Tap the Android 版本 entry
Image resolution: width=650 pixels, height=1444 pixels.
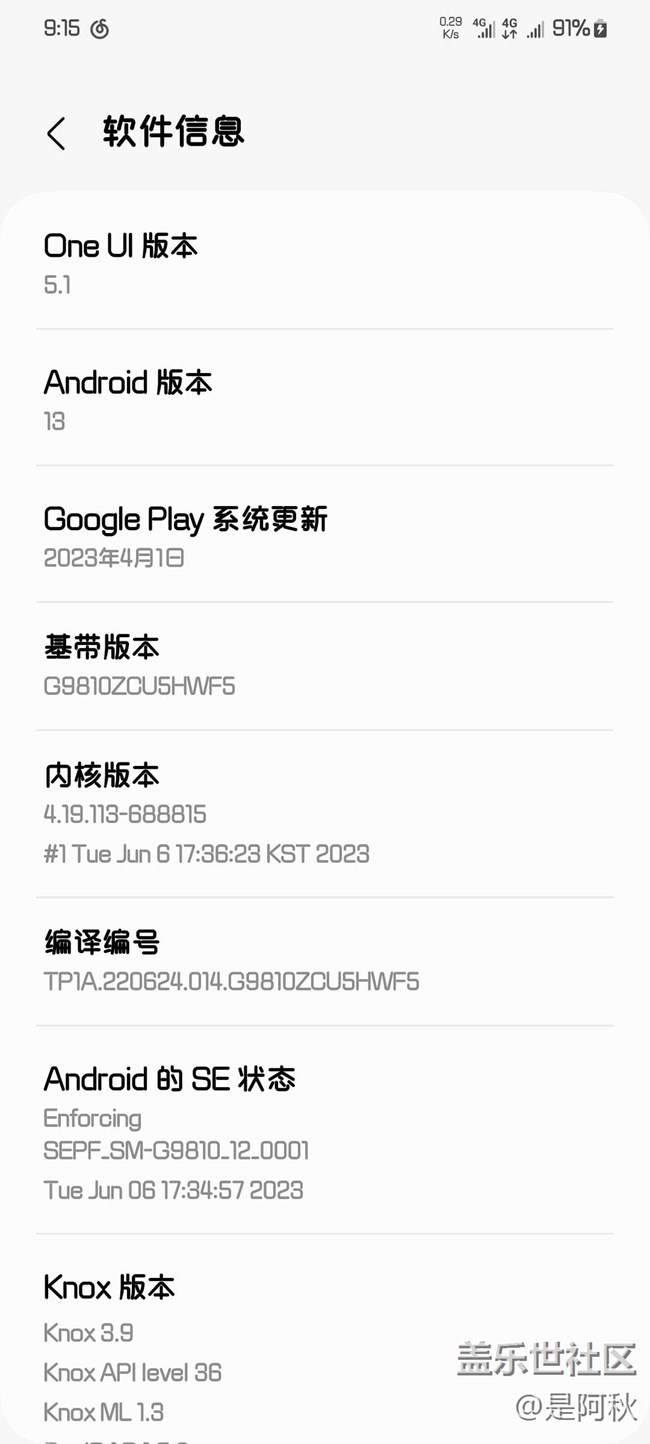[x=324, y=400]
